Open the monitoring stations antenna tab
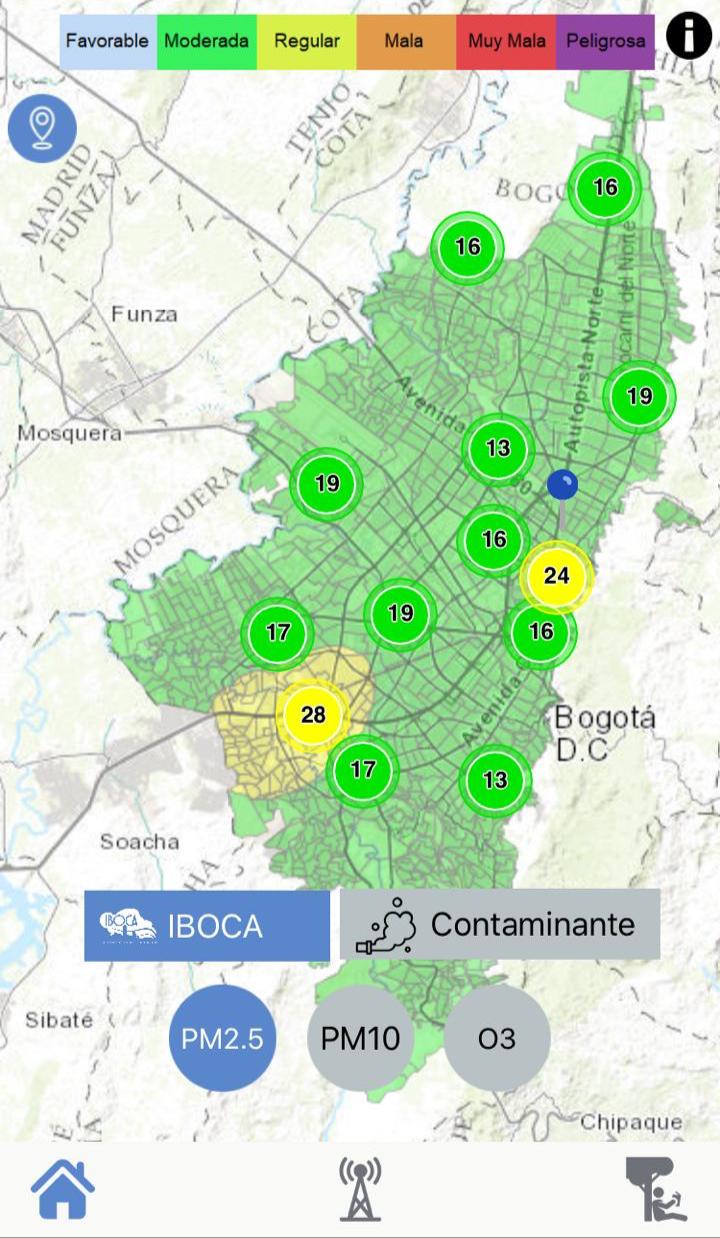Image resolution: width=720 pixels, height=1238 pixels. click(360, 1189)
